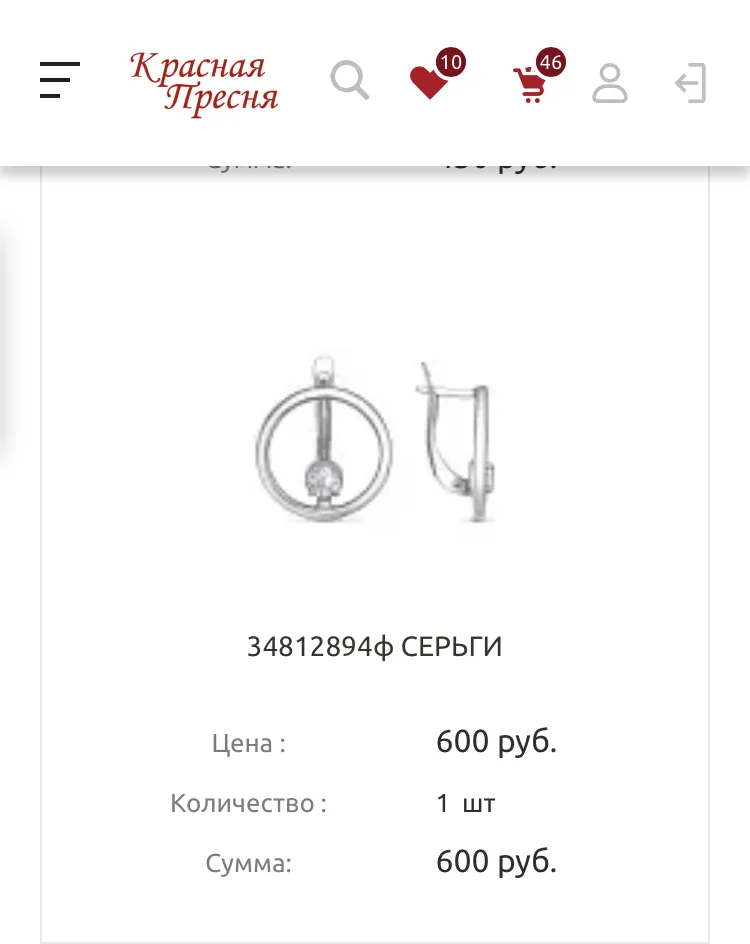Open the site search

pyautogui.click(x=350, y=81)
